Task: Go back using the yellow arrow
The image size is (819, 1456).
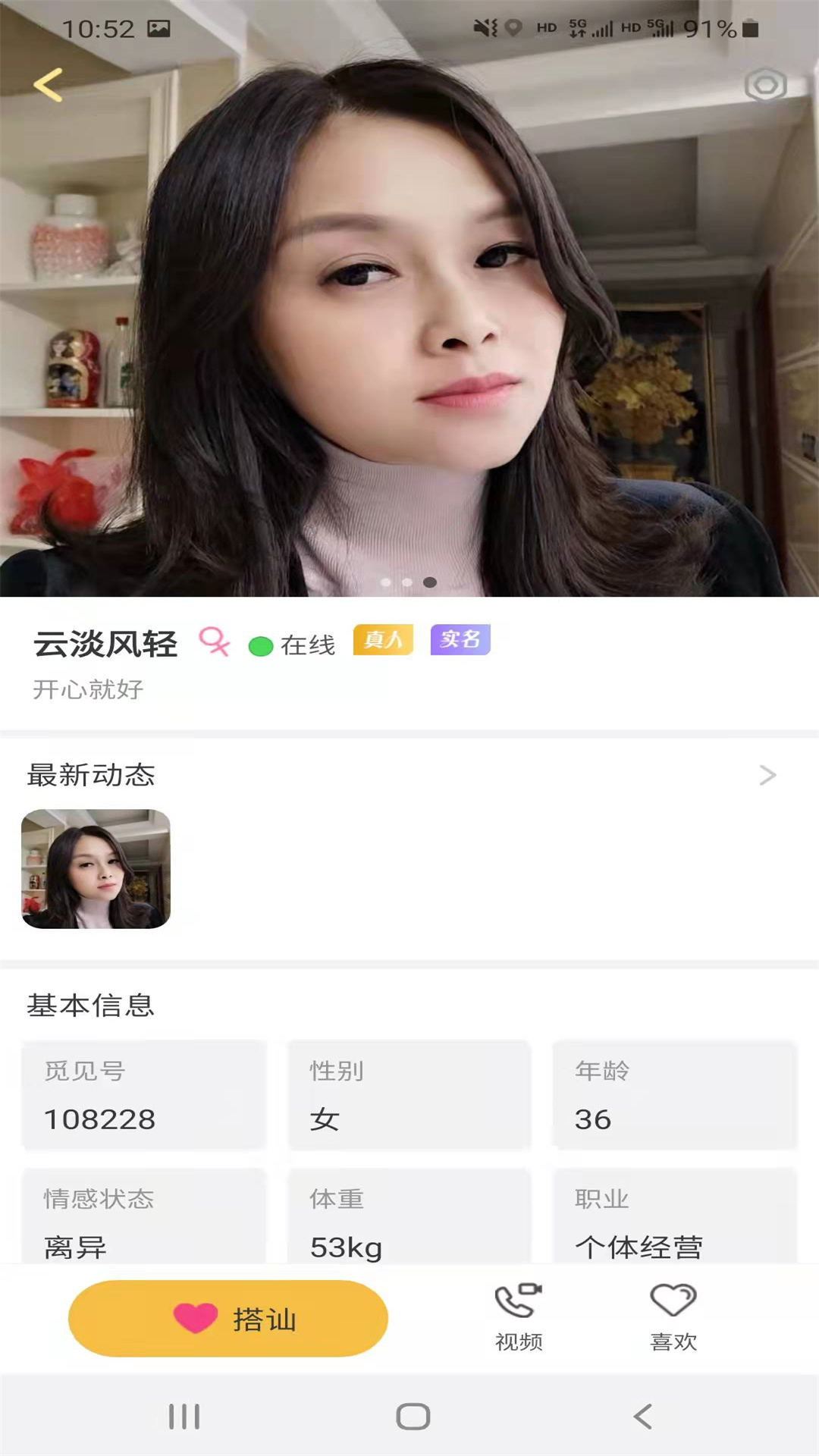Action: tap(48, 85)
